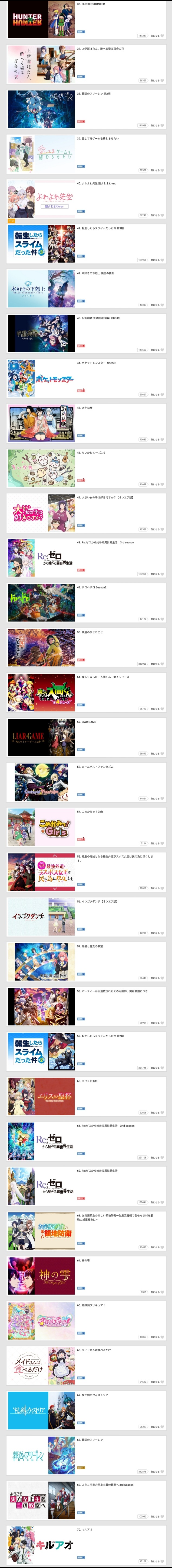View 黒猫と魔女の教室 details
The height and width of the screenshot is (1568, 172).
click(86, 962)
